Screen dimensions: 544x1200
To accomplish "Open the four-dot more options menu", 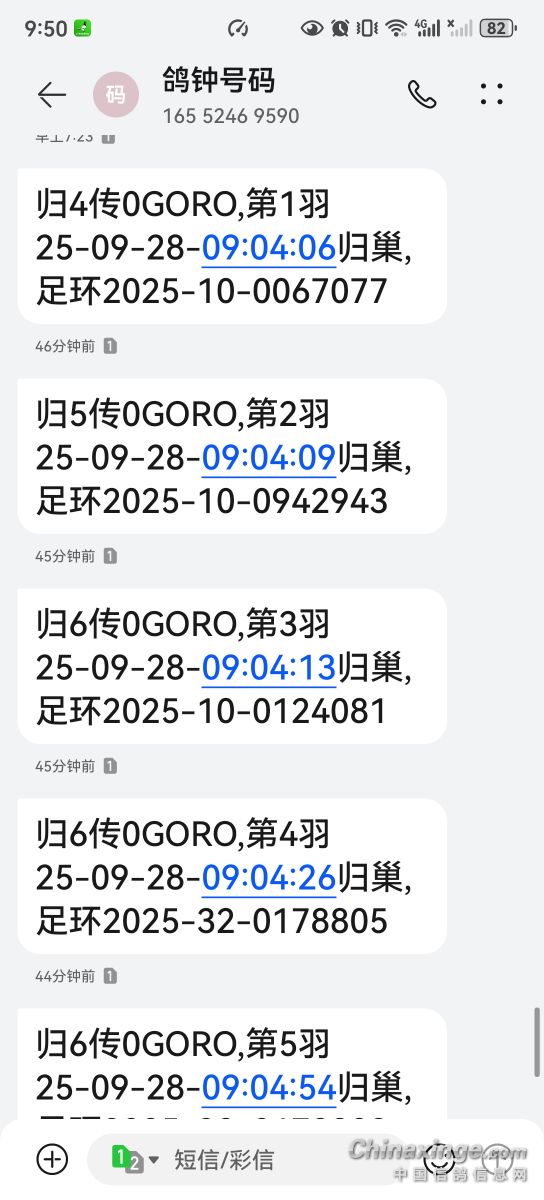I will coord(491,95).
